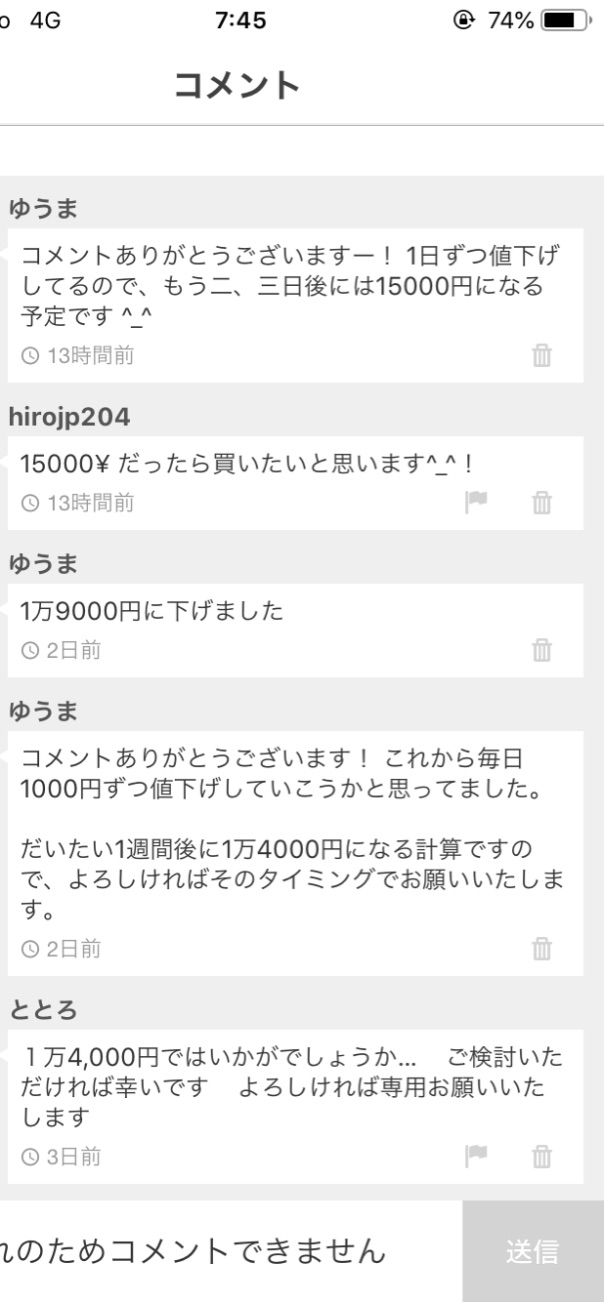Delete ゆうま's comment about 1000円ずつ値下げ
The image size is (604, 1302).
point(543,948)
